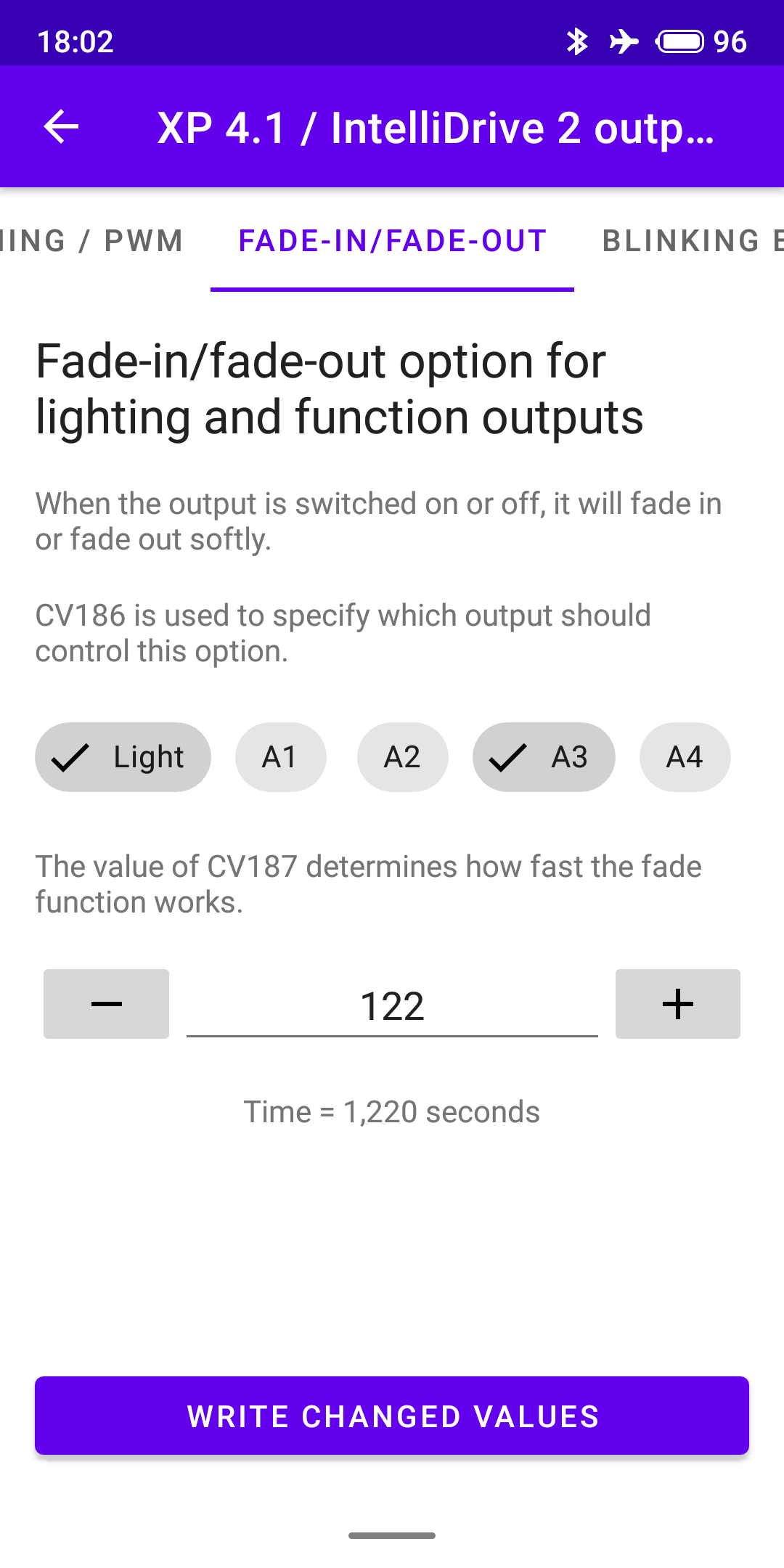The height and width of the screenshot is (1568, 784).
Task: Decrease the CV187 value with minus
Action: pyautogui.click(x=106, y=1004)
